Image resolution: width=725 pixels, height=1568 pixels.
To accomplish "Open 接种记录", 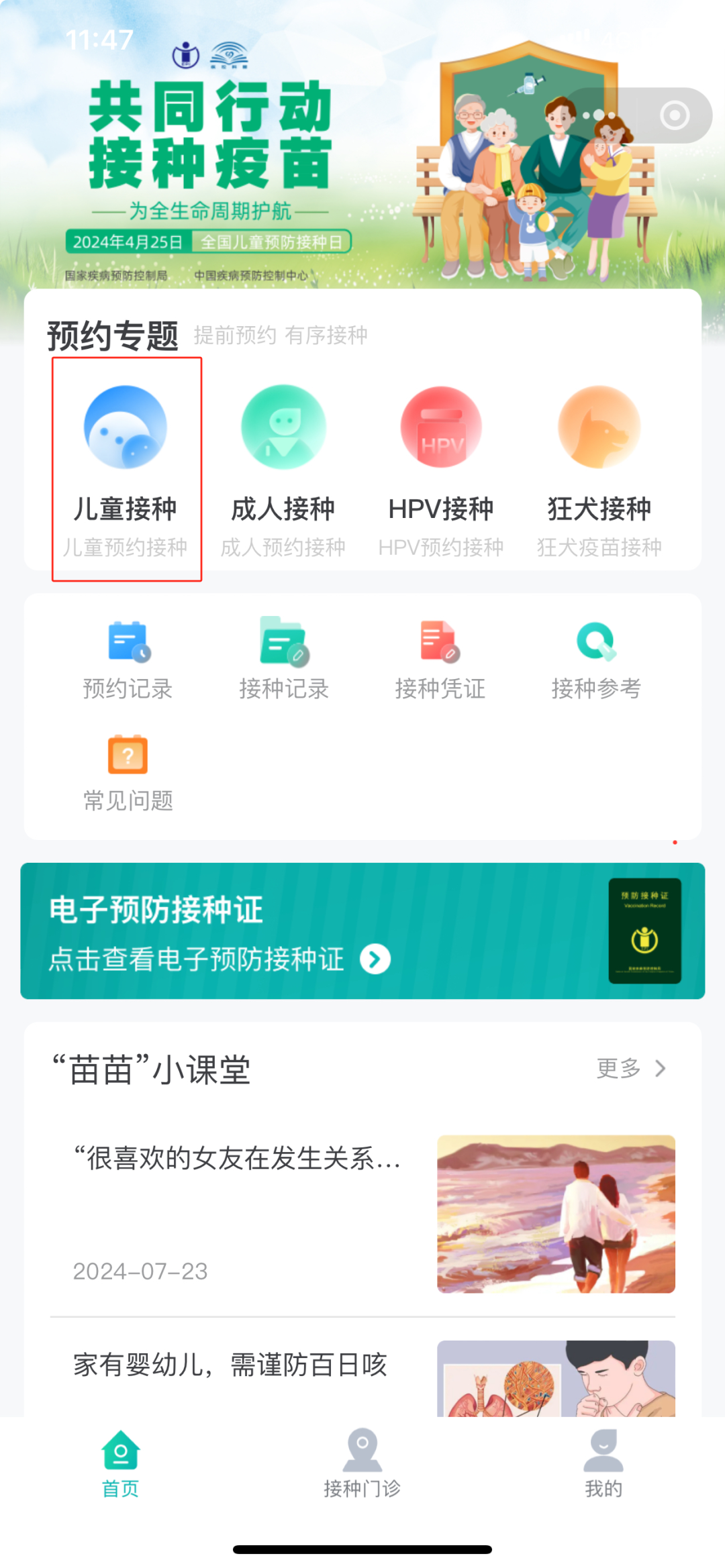I will (x=284, y=661).
